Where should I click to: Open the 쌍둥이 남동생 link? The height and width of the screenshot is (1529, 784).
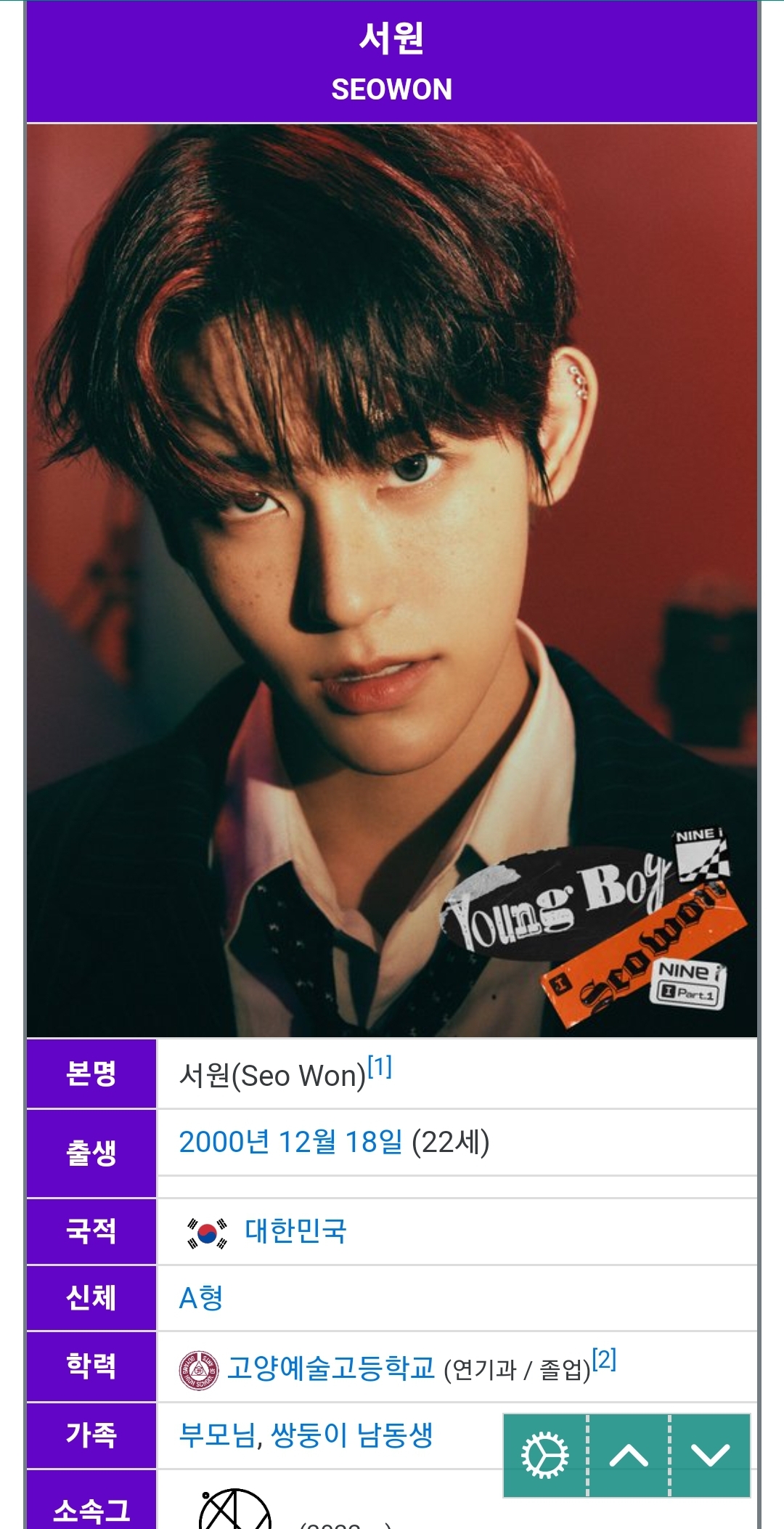(351, 1435)
